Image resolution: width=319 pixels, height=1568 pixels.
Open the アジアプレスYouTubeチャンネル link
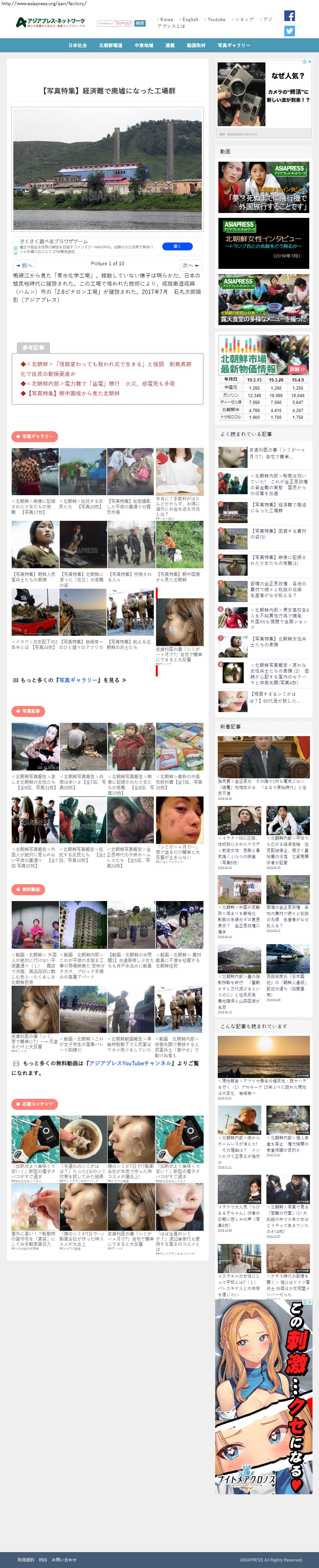tap(130, 1063)
